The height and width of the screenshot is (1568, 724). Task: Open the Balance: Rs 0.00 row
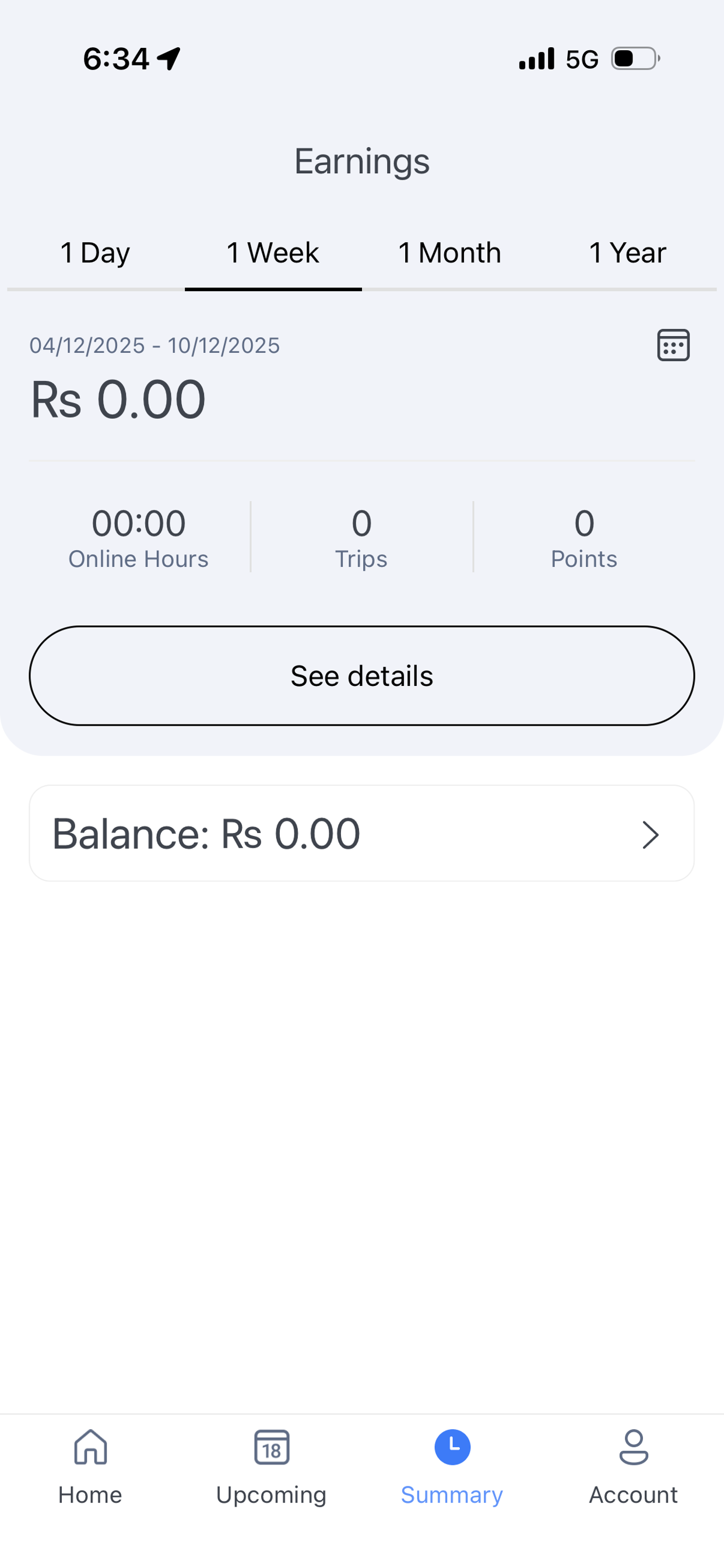(x=362, y=834)
